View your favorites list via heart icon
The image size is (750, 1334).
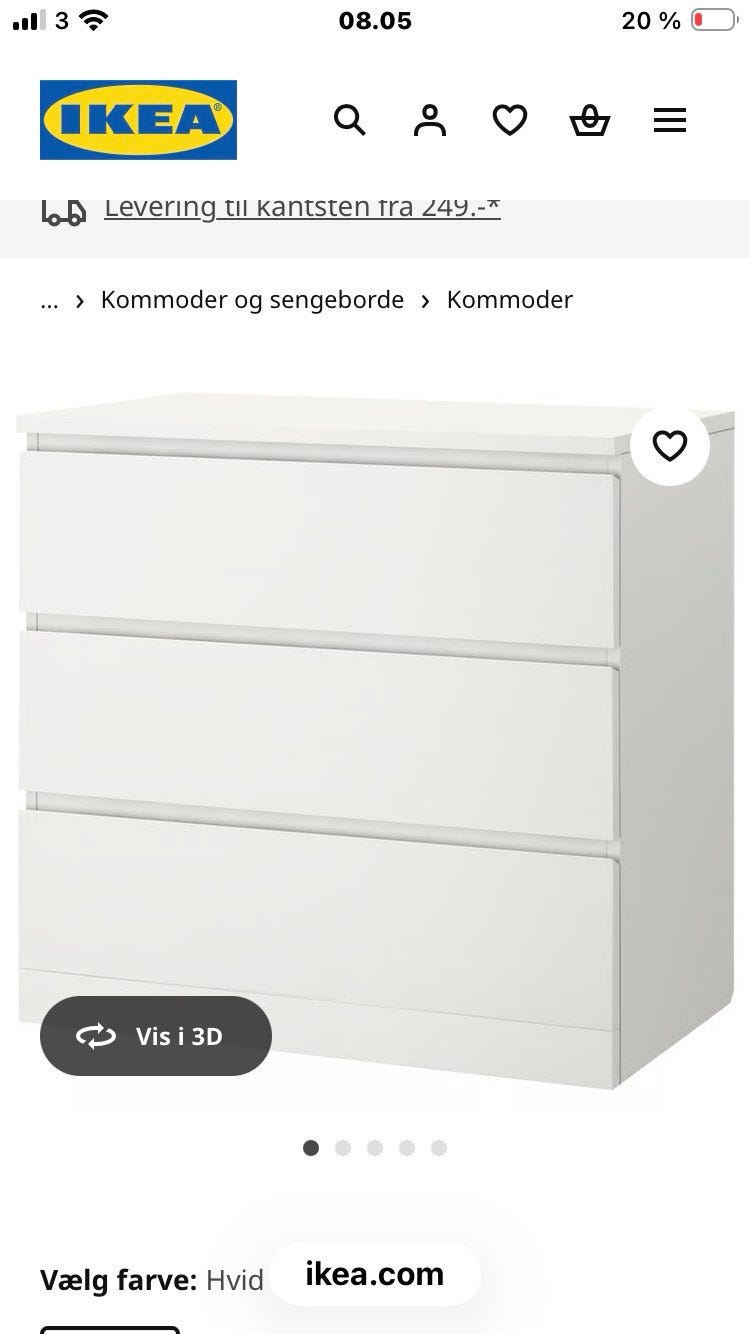(x=509, y=120)
